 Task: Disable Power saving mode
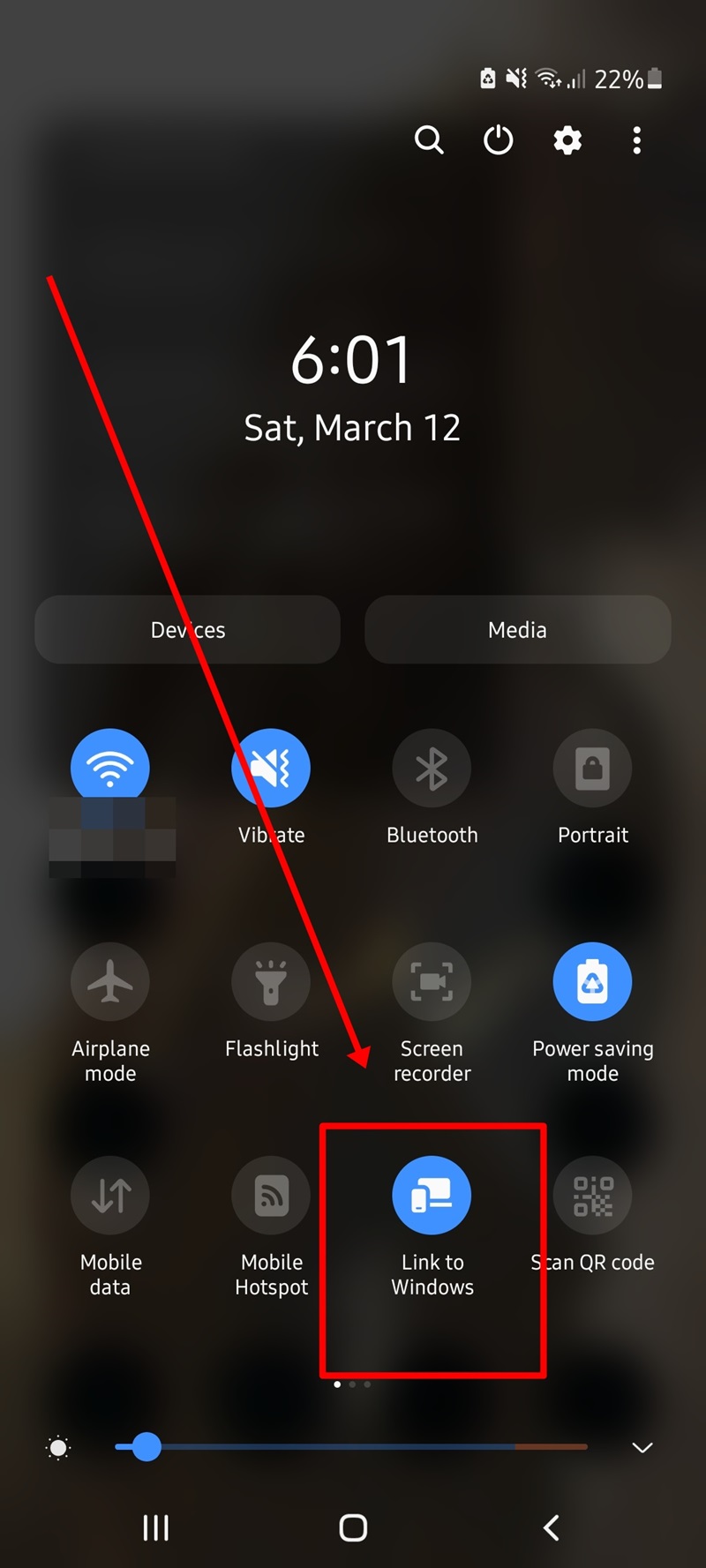592,981
